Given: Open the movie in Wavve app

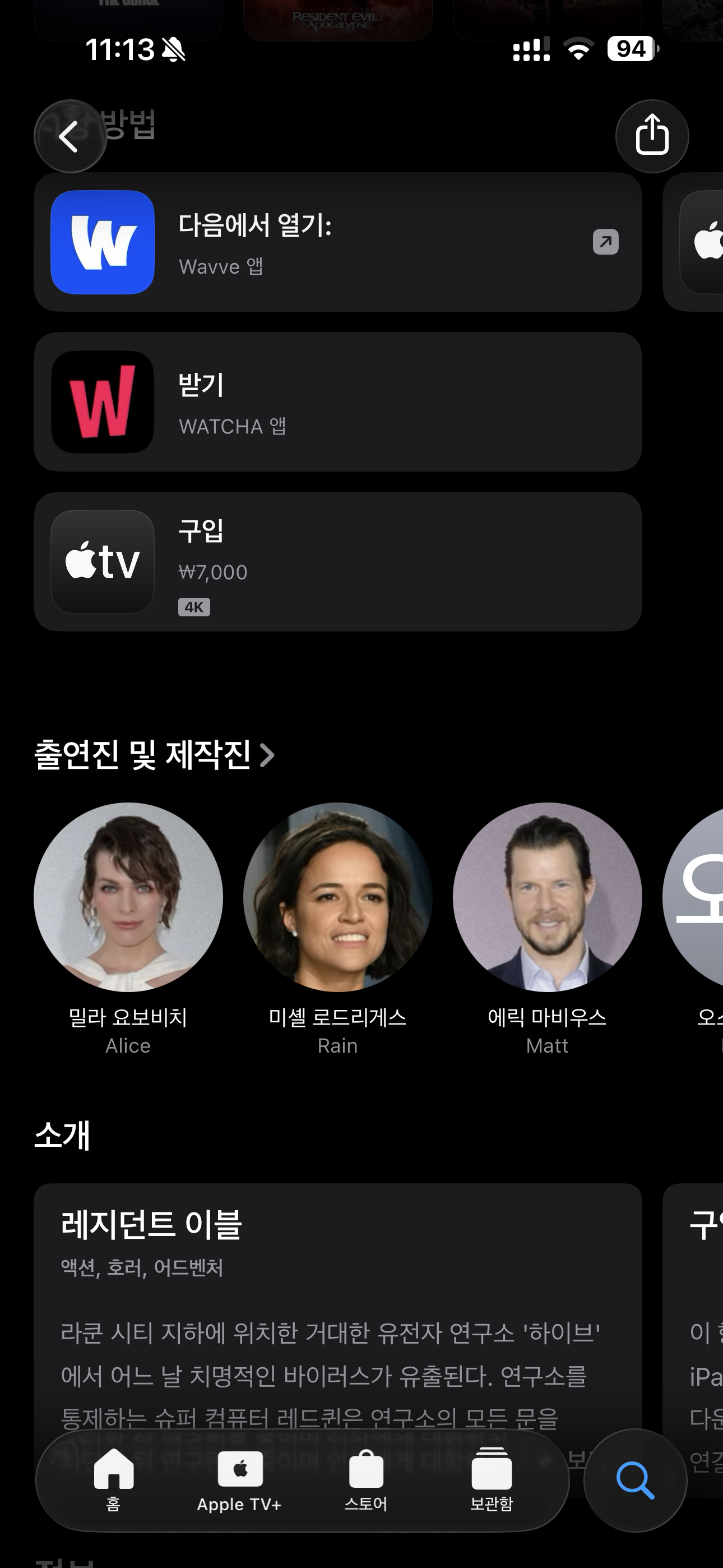Looking at the screenshot, I should [x=338, y=242].
